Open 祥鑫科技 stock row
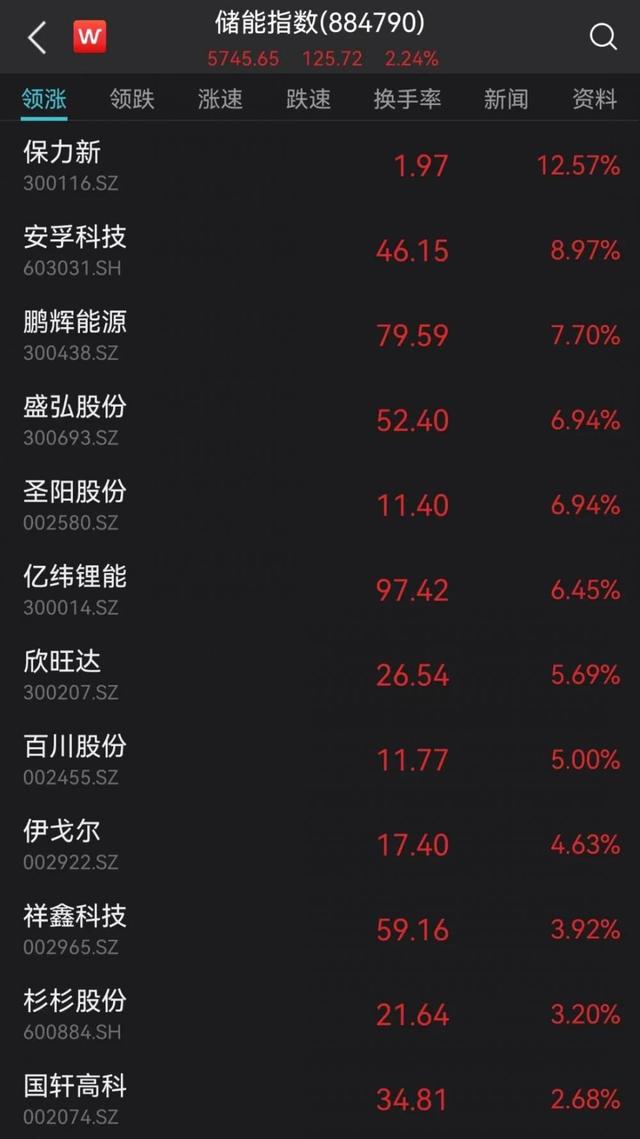 click(x=320, y=931)
